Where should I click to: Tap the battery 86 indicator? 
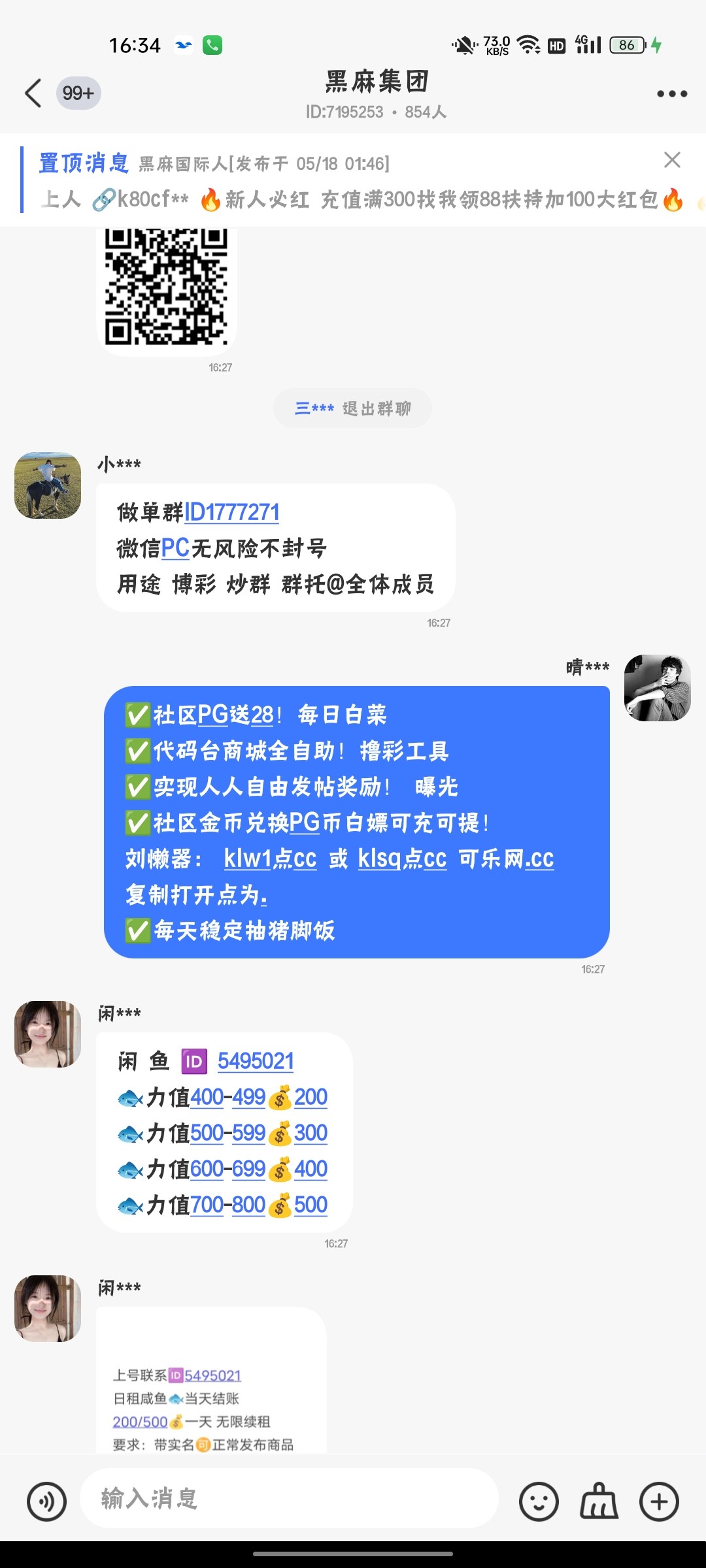click(626, 45)
